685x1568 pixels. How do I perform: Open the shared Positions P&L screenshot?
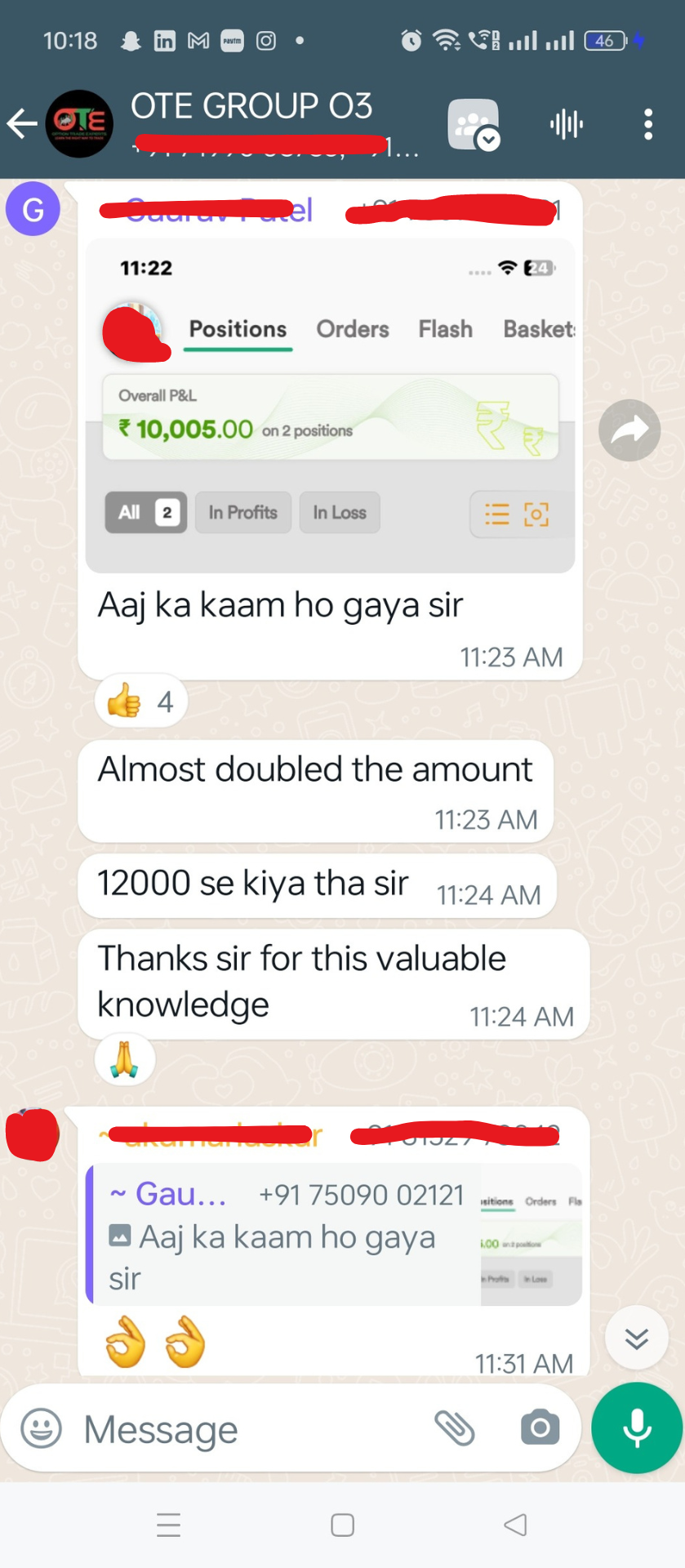[x=330, y=406]
